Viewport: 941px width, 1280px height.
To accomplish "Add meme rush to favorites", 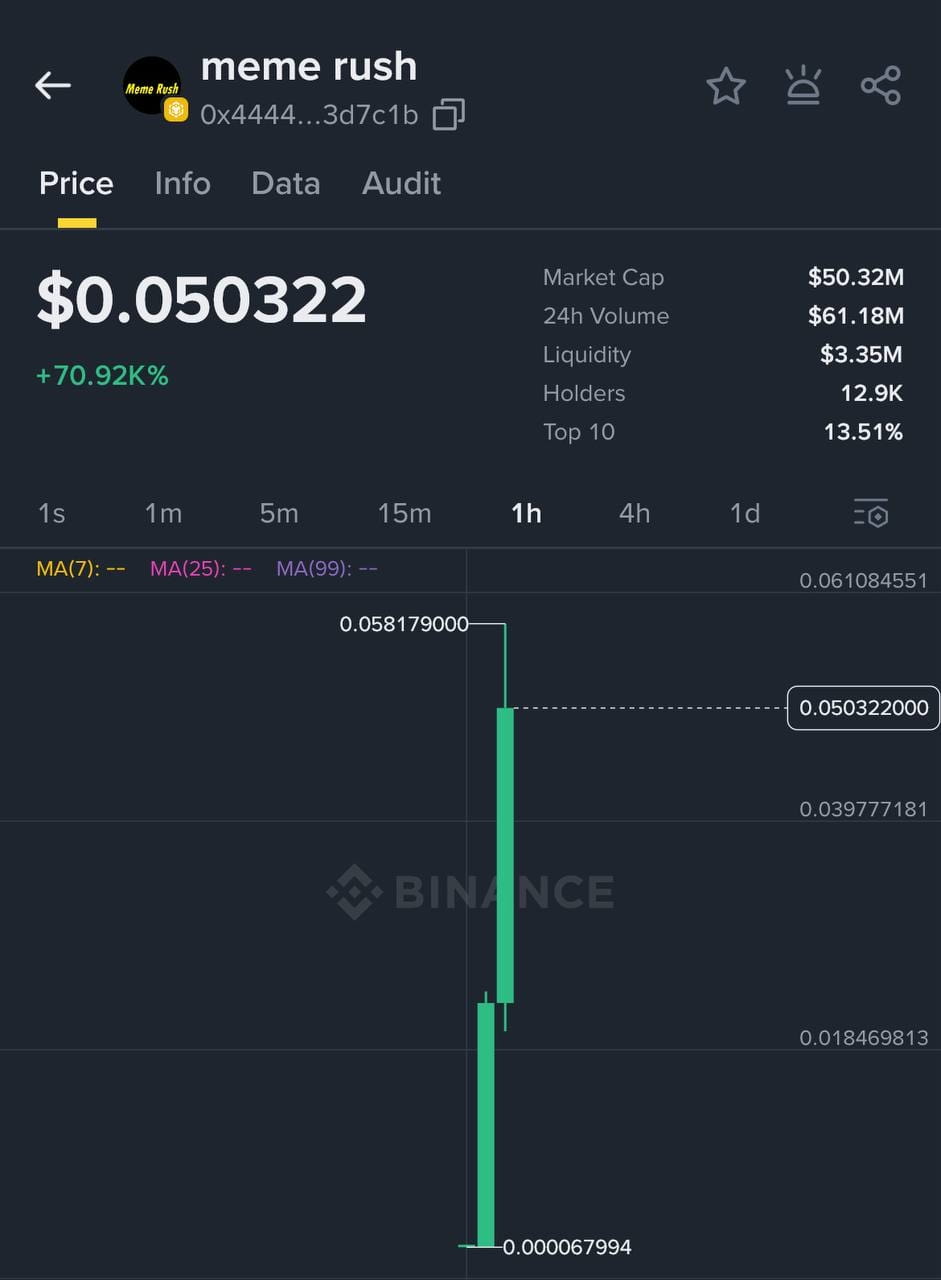I will (x=726, y=87).
